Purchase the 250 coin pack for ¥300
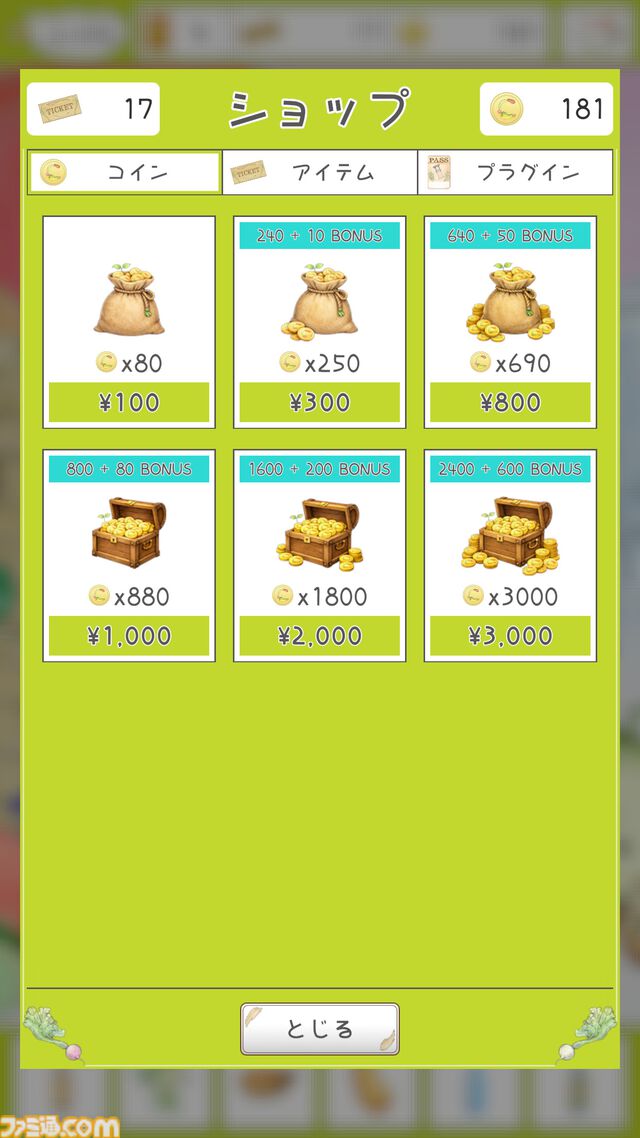The width and height of the screenshot is (640, 1138). coord(319,402)
